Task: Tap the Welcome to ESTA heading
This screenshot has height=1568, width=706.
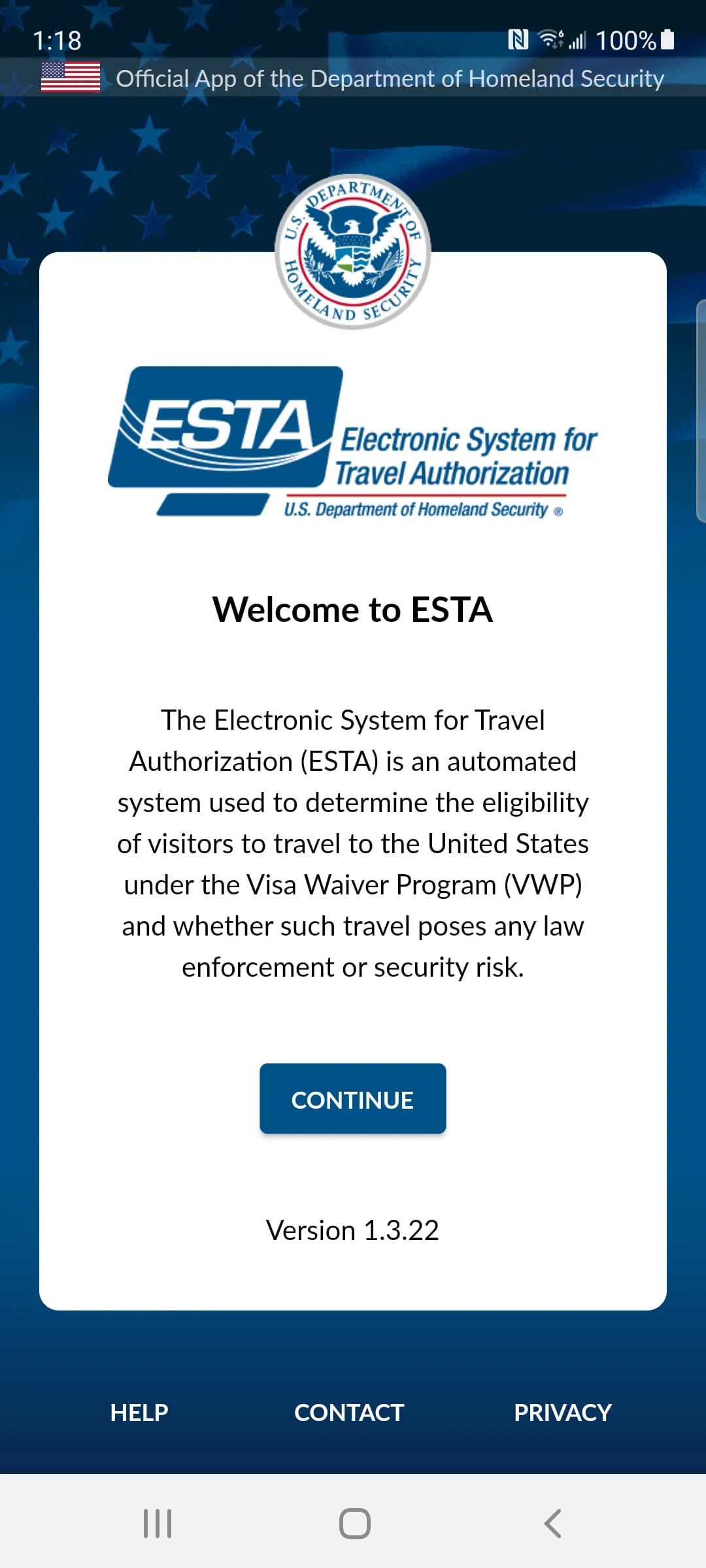Action: pyautogui.click(x=353, y=610)
